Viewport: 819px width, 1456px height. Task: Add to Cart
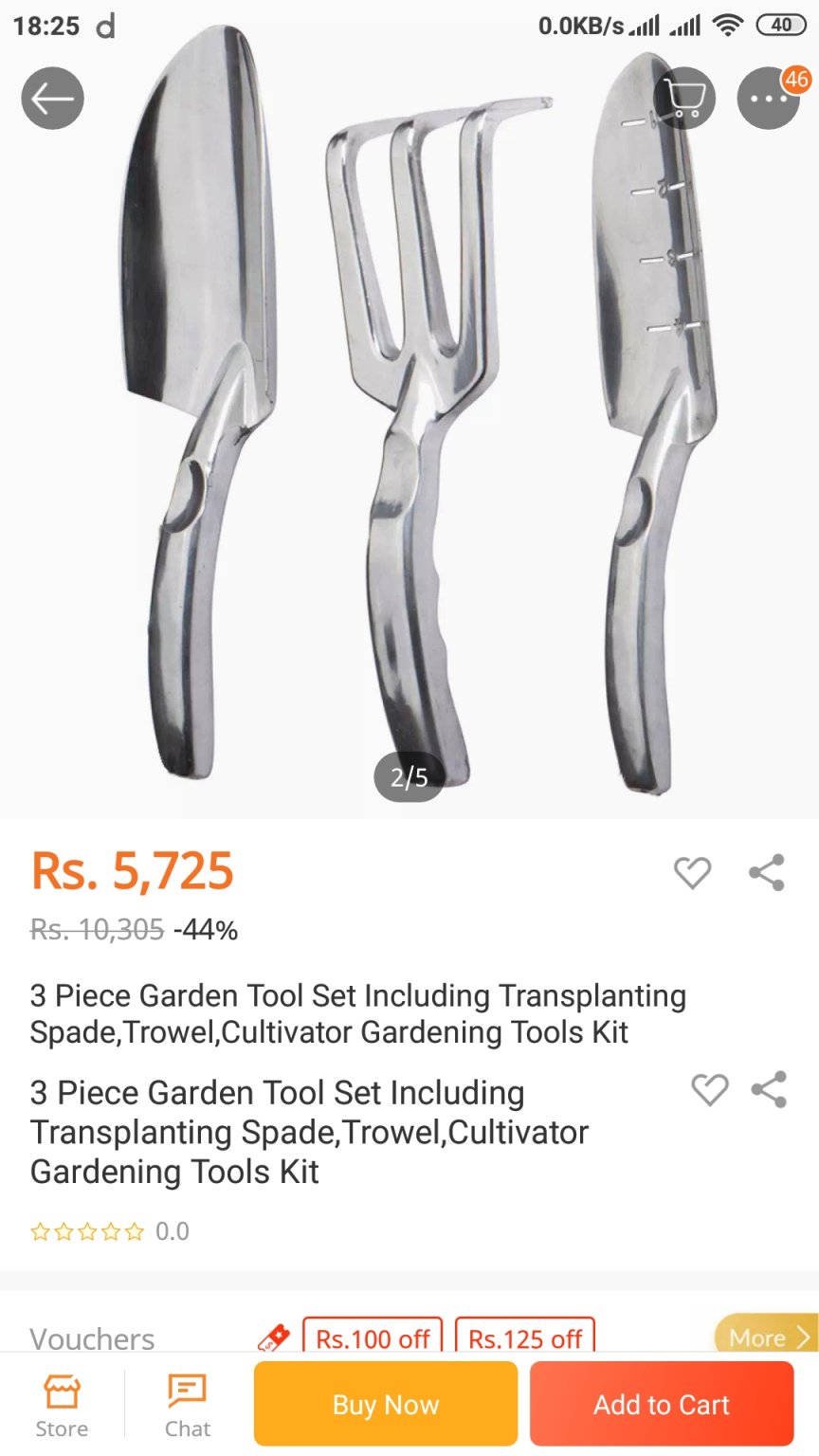coord(662,1404)
